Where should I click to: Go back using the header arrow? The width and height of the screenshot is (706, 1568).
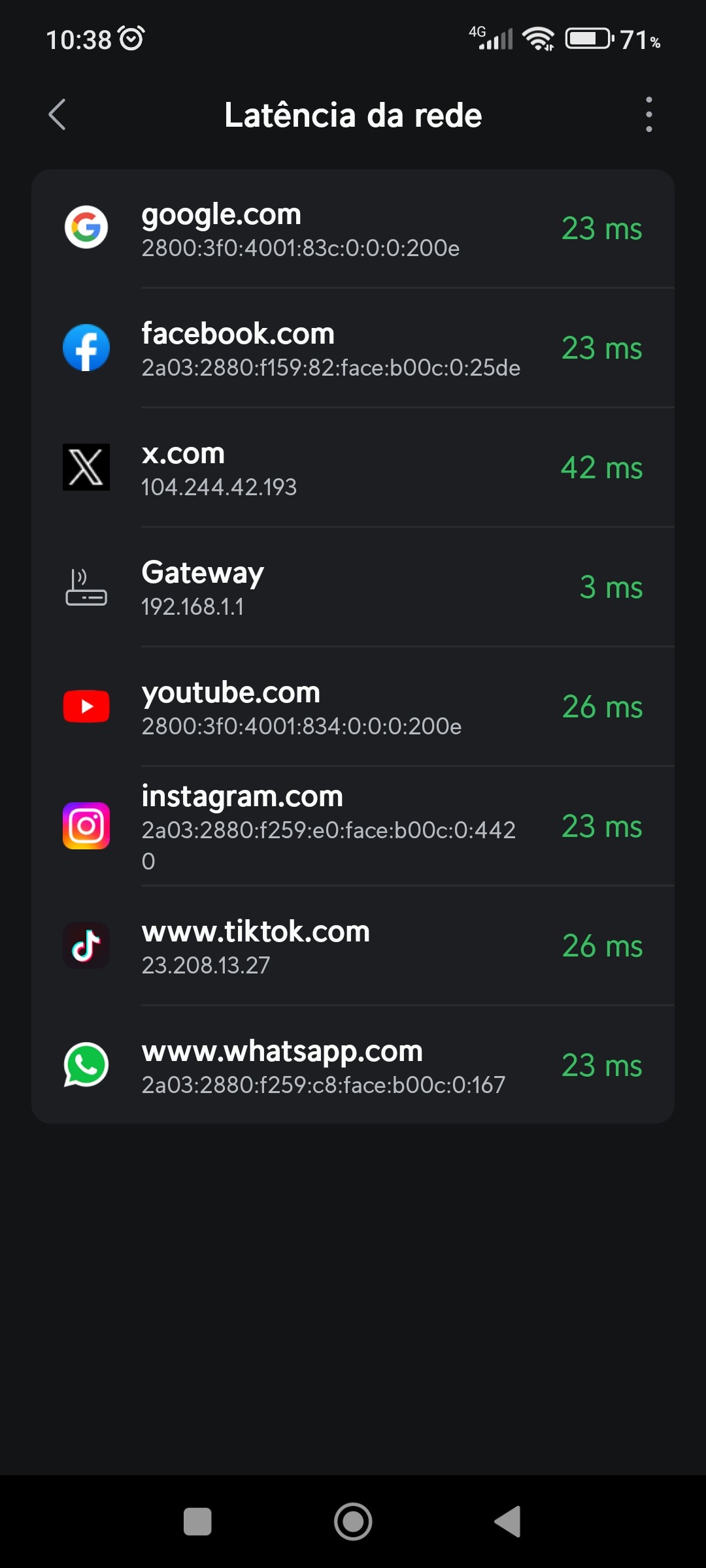[x=58, y=115]
